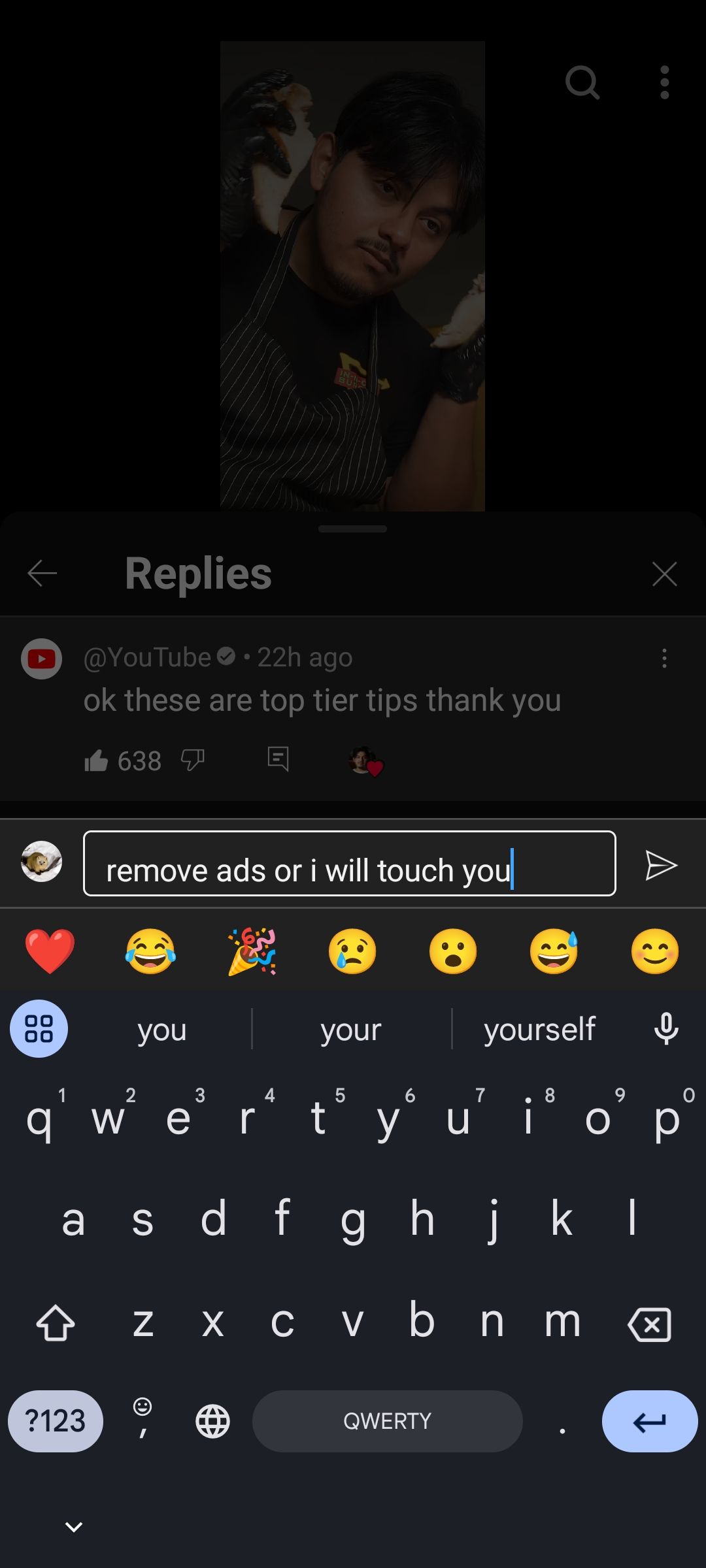
Task: Delete a character with backspace
Action: [x=649, y=1324]
